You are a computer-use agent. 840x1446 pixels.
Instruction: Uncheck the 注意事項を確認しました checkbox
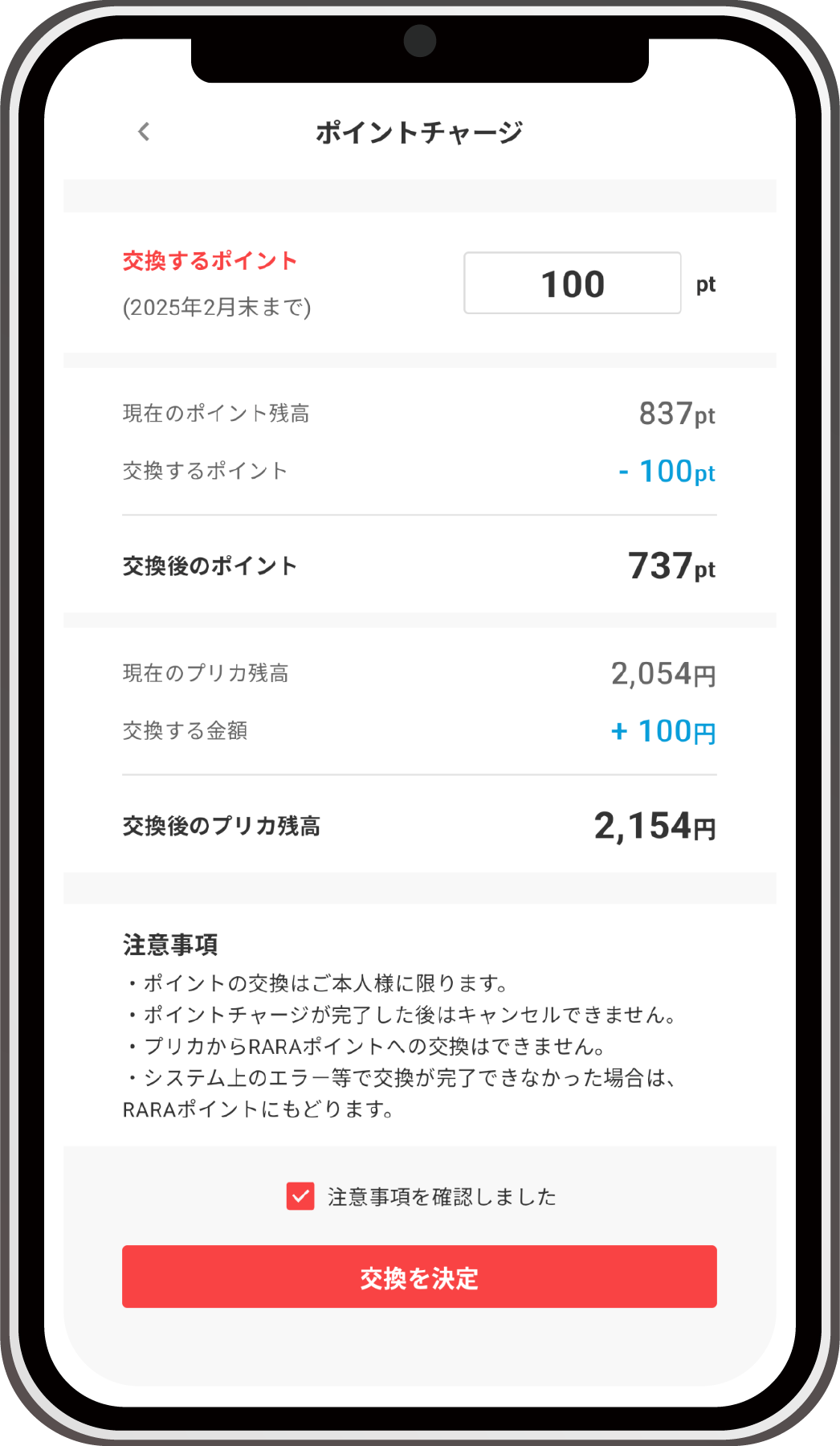coord(300,1196)
